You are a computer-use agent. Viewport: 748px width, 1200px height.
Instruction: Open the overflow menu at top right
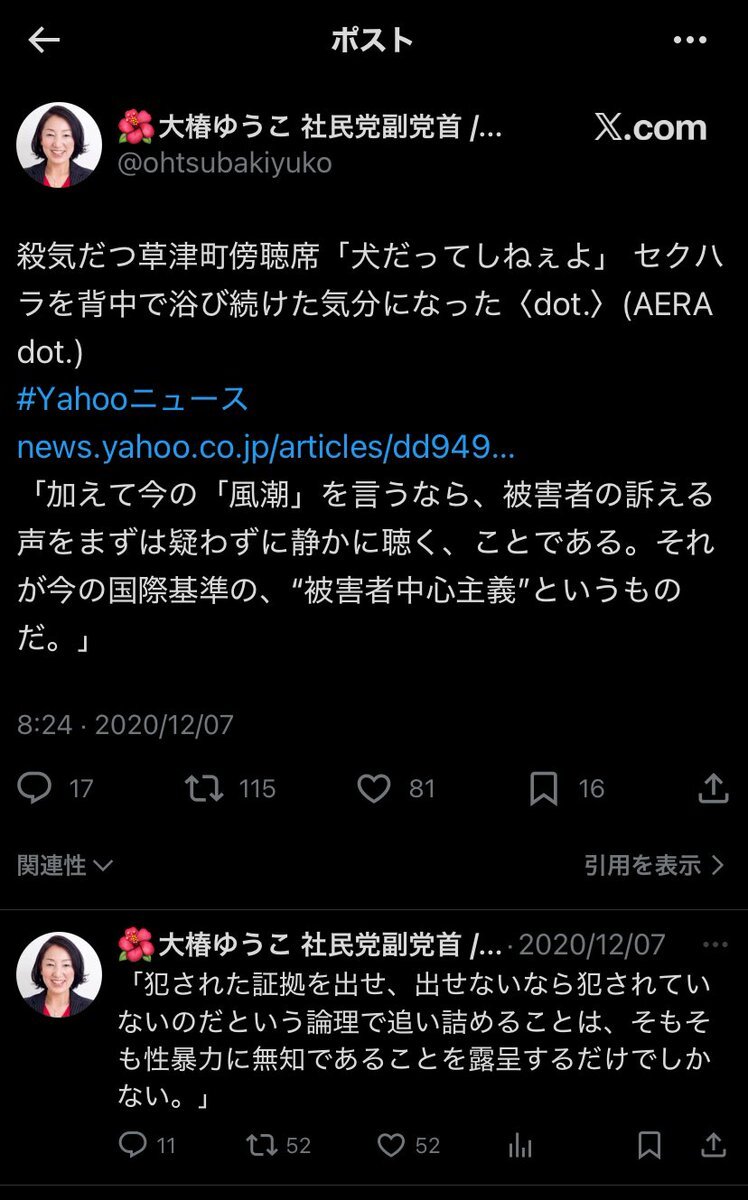click(x=690, y=40)
